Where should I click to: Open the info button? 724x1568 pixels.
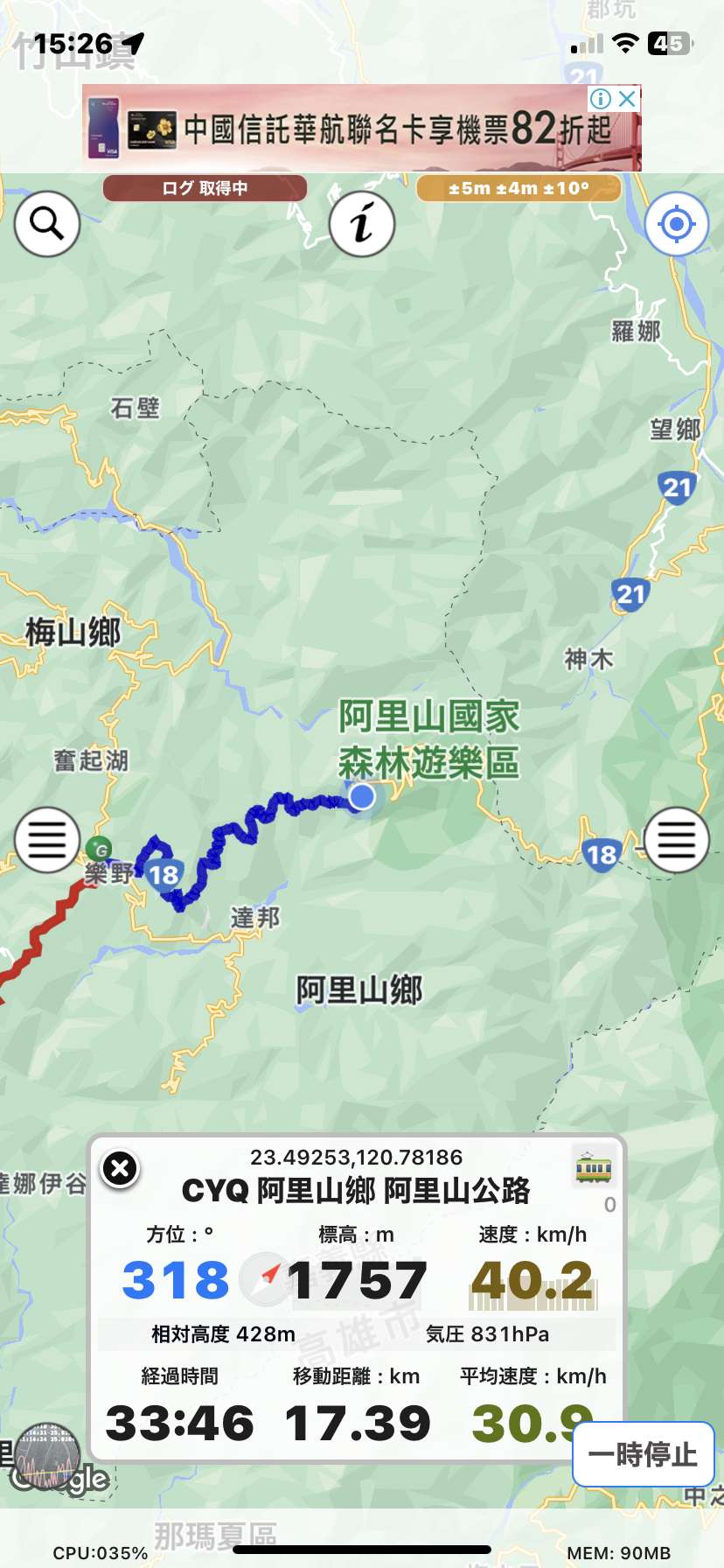(x=362, y=224)
